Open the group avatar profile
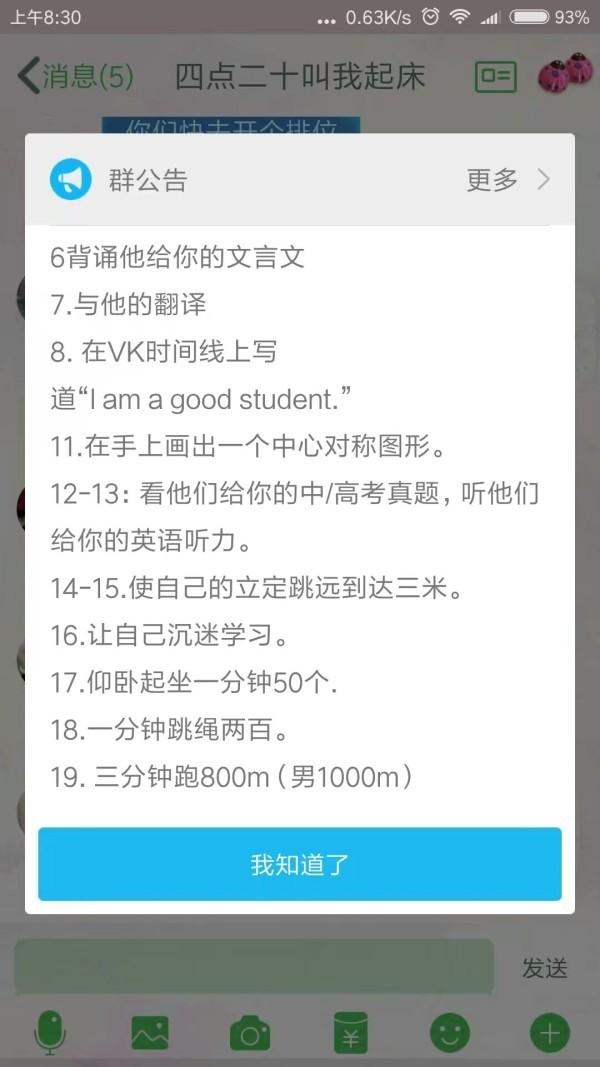600x1067 pixels. click(565, 74)
